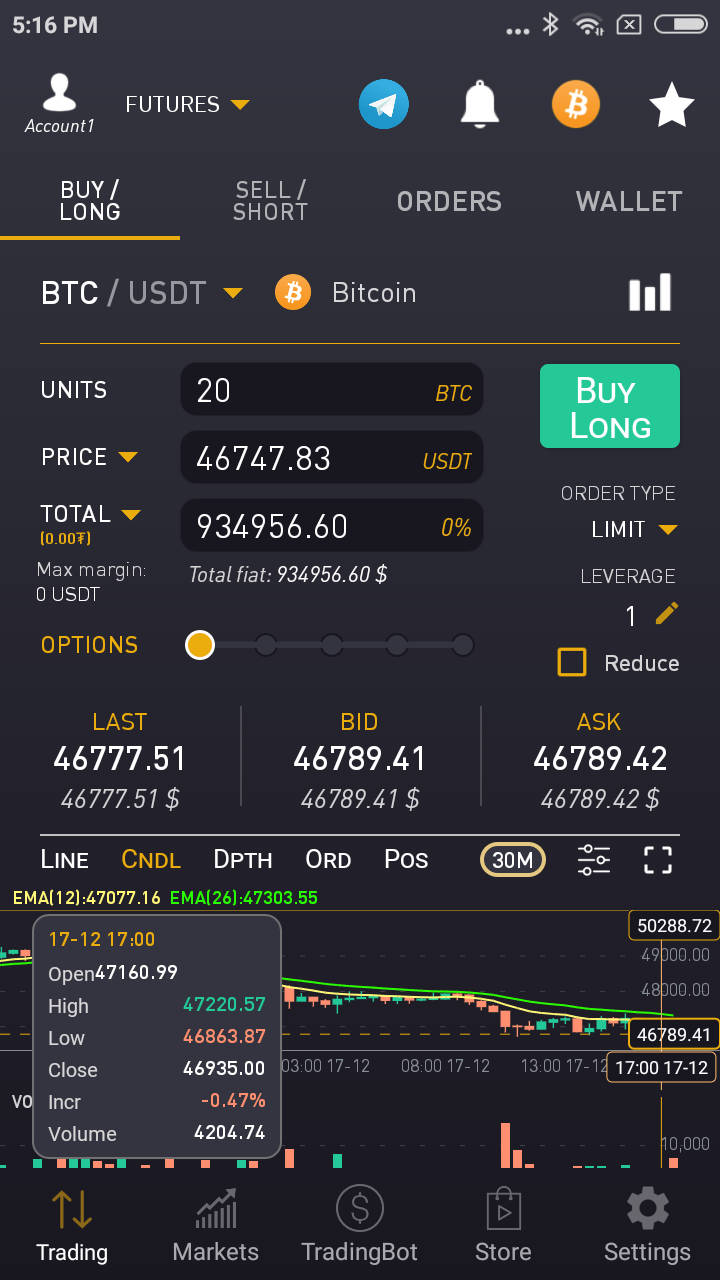The width and height of the screenshot is (720, 1280).
Task: Tap the green Buy Long button
Action: [610, 406]
